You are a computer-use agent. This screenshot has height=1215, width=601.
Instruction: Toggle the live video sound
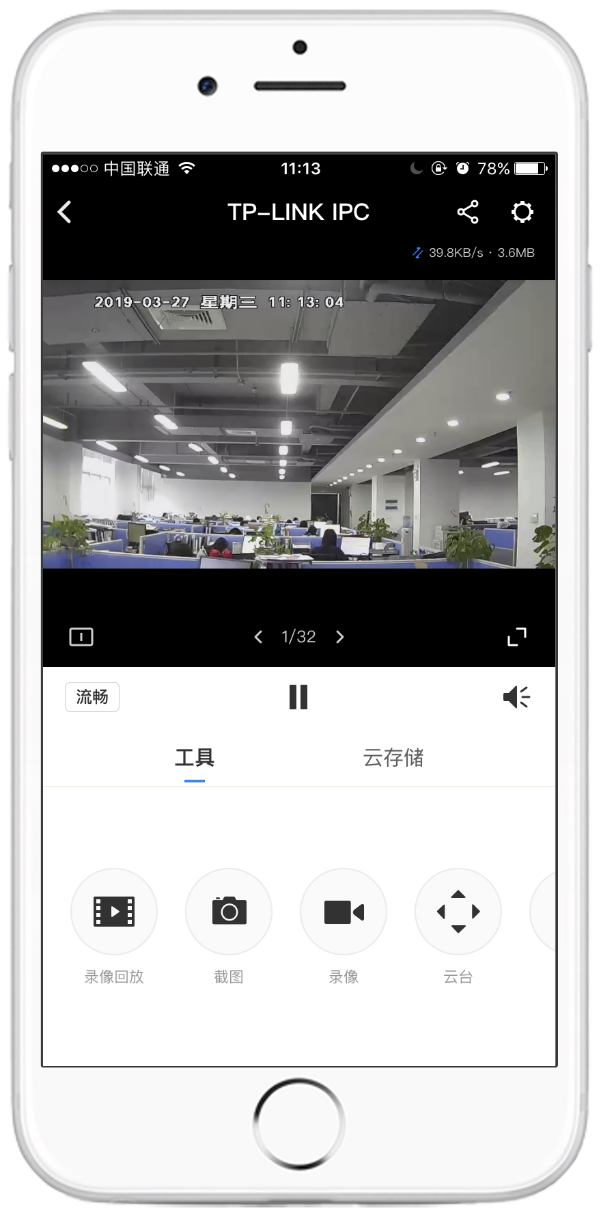click(516, 697)
